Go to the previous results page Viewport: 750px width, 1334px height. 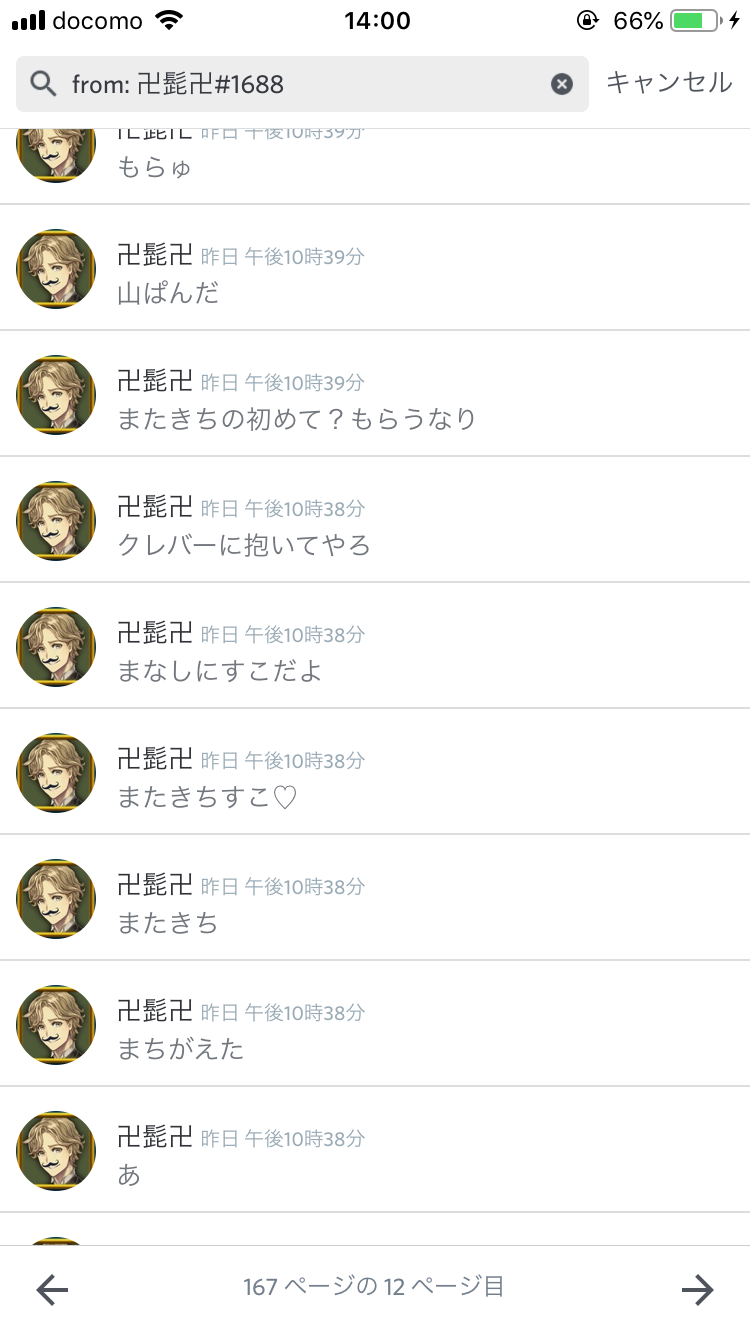pos(52,1290)
